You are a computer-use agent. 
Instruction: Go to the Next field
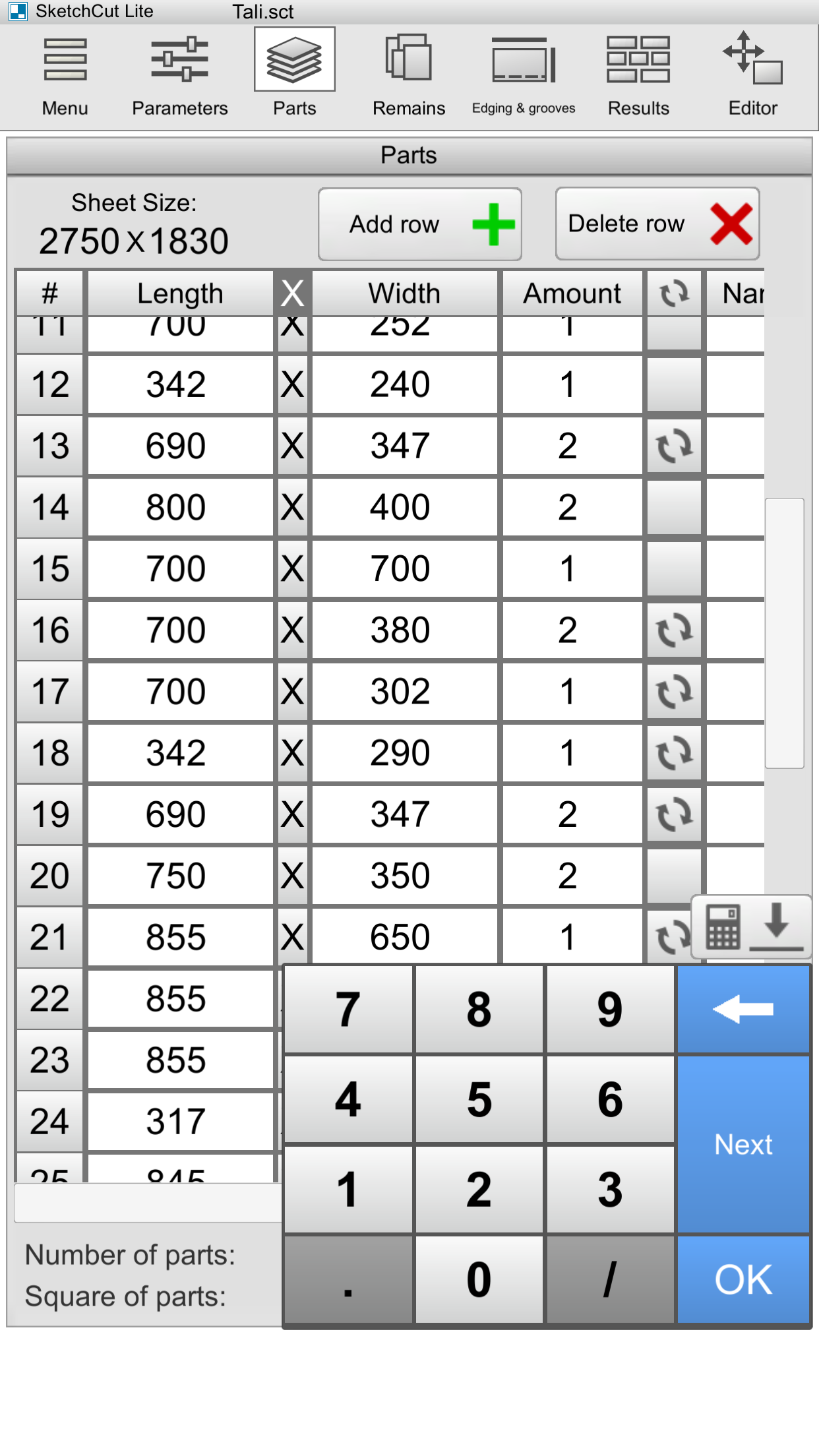point(743,1145)
